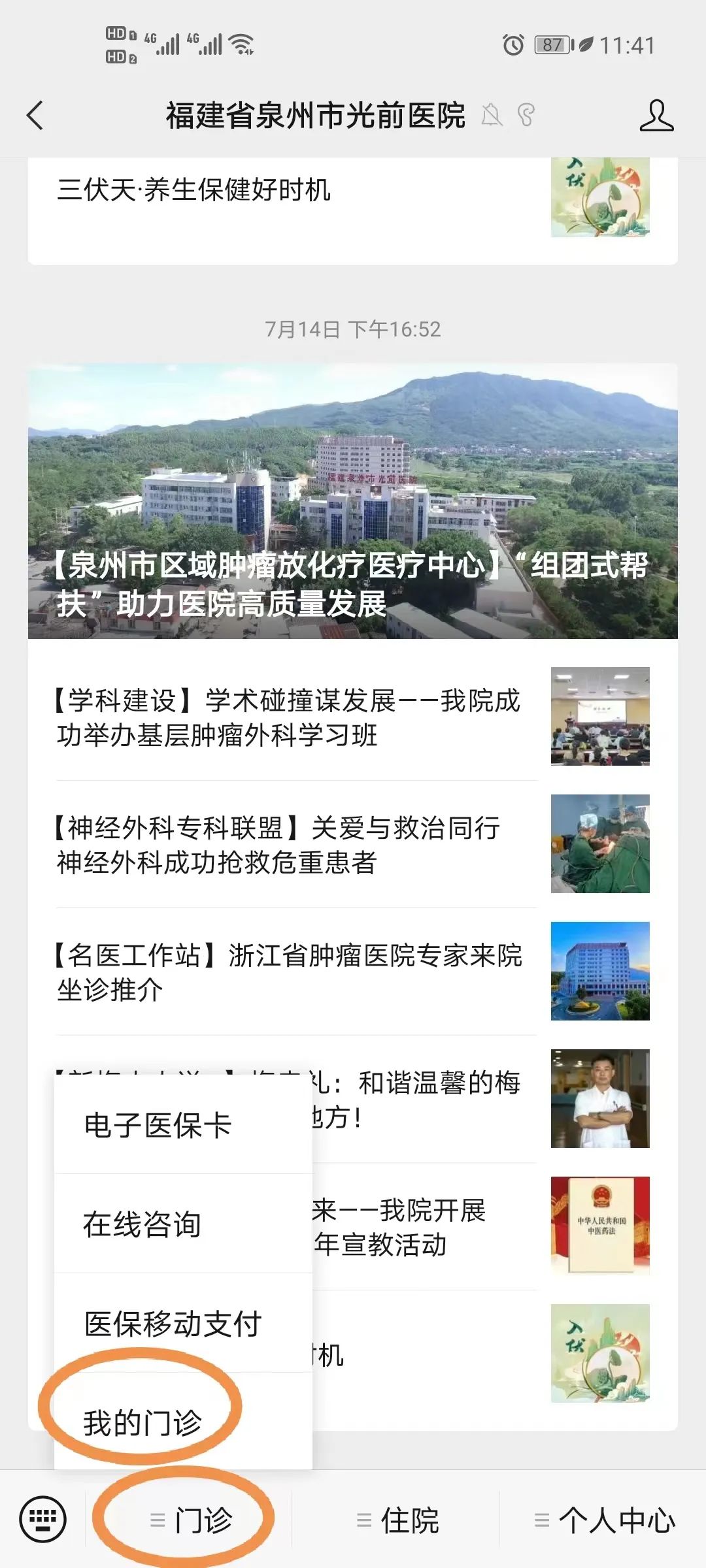Switch to keyboard input mode

pos(43,1520)
